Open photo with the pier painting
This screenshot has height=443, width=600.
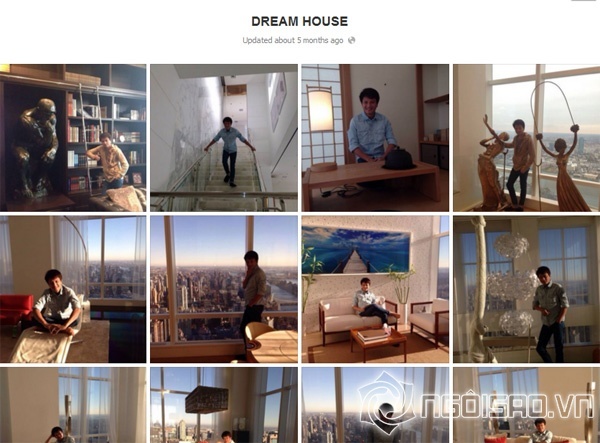click(x=375, y=289)
